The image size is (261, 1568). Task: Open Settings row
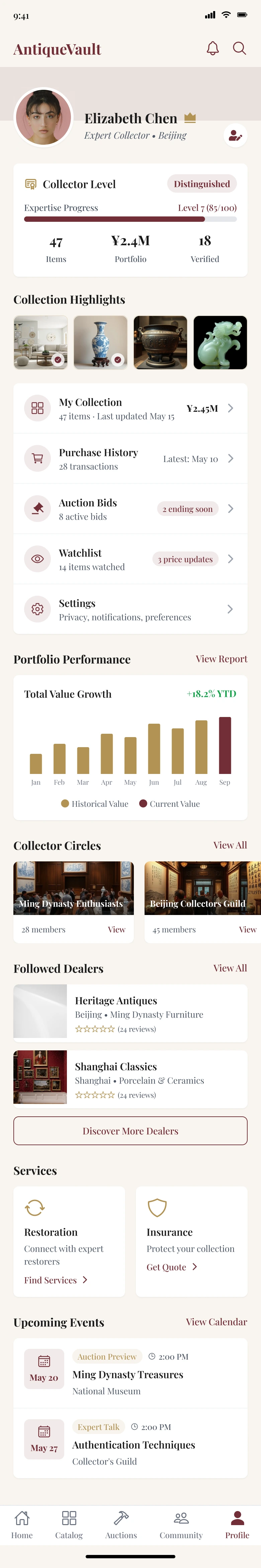point(130,609)
